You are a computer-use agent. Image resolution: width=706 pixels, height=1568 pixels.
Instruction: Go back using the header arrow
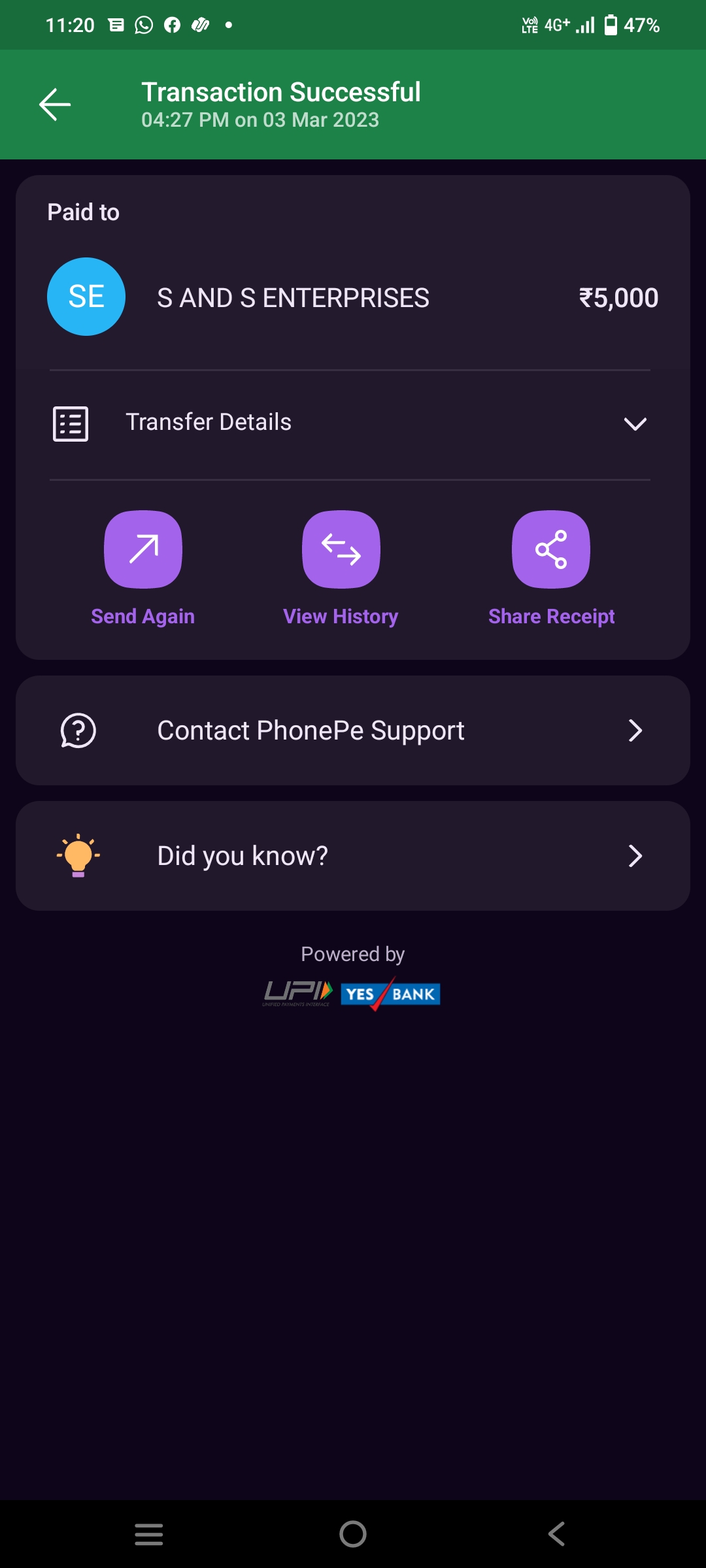[55, 105]
